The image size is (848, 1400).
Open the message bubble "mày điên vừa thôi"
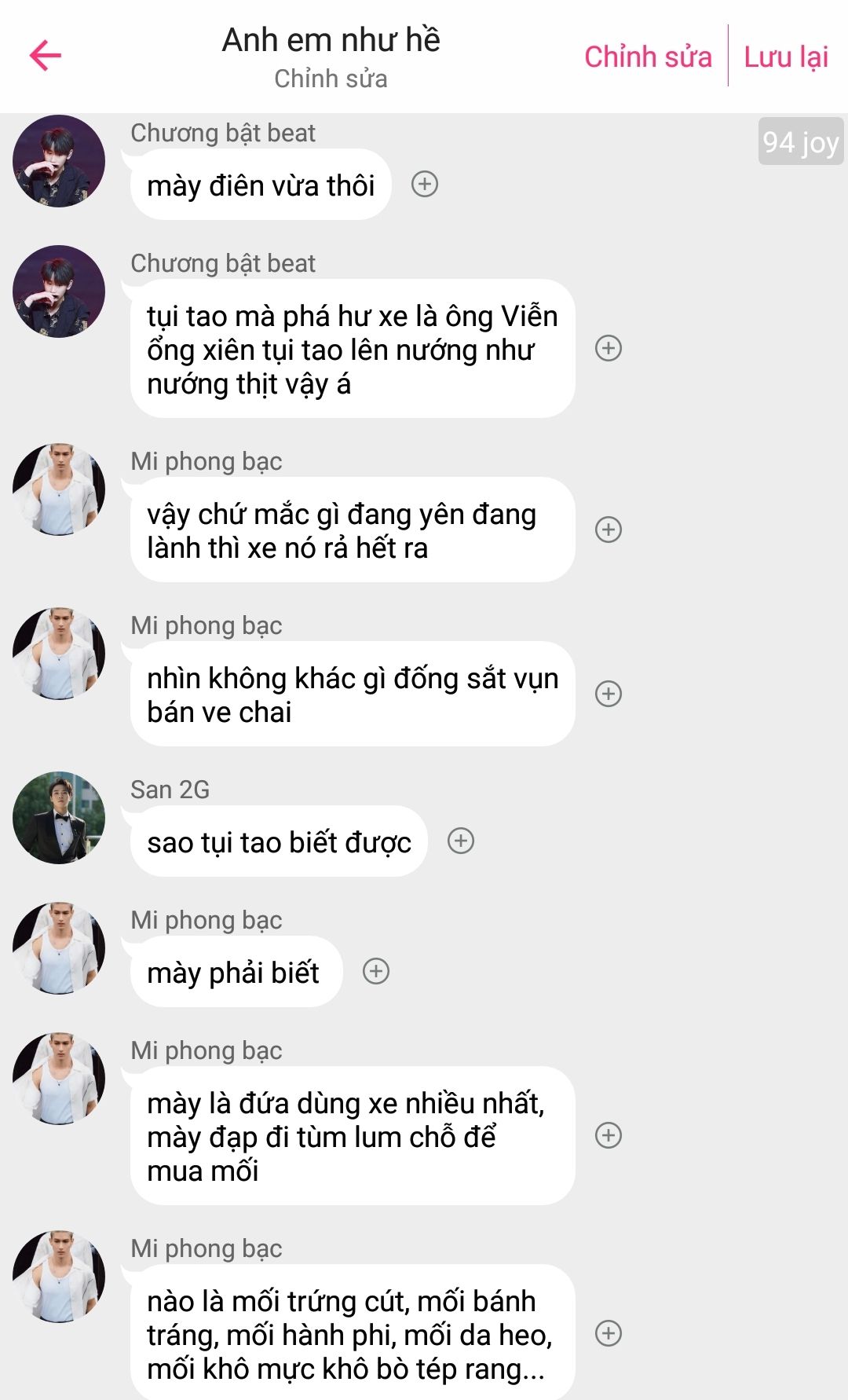261,185
